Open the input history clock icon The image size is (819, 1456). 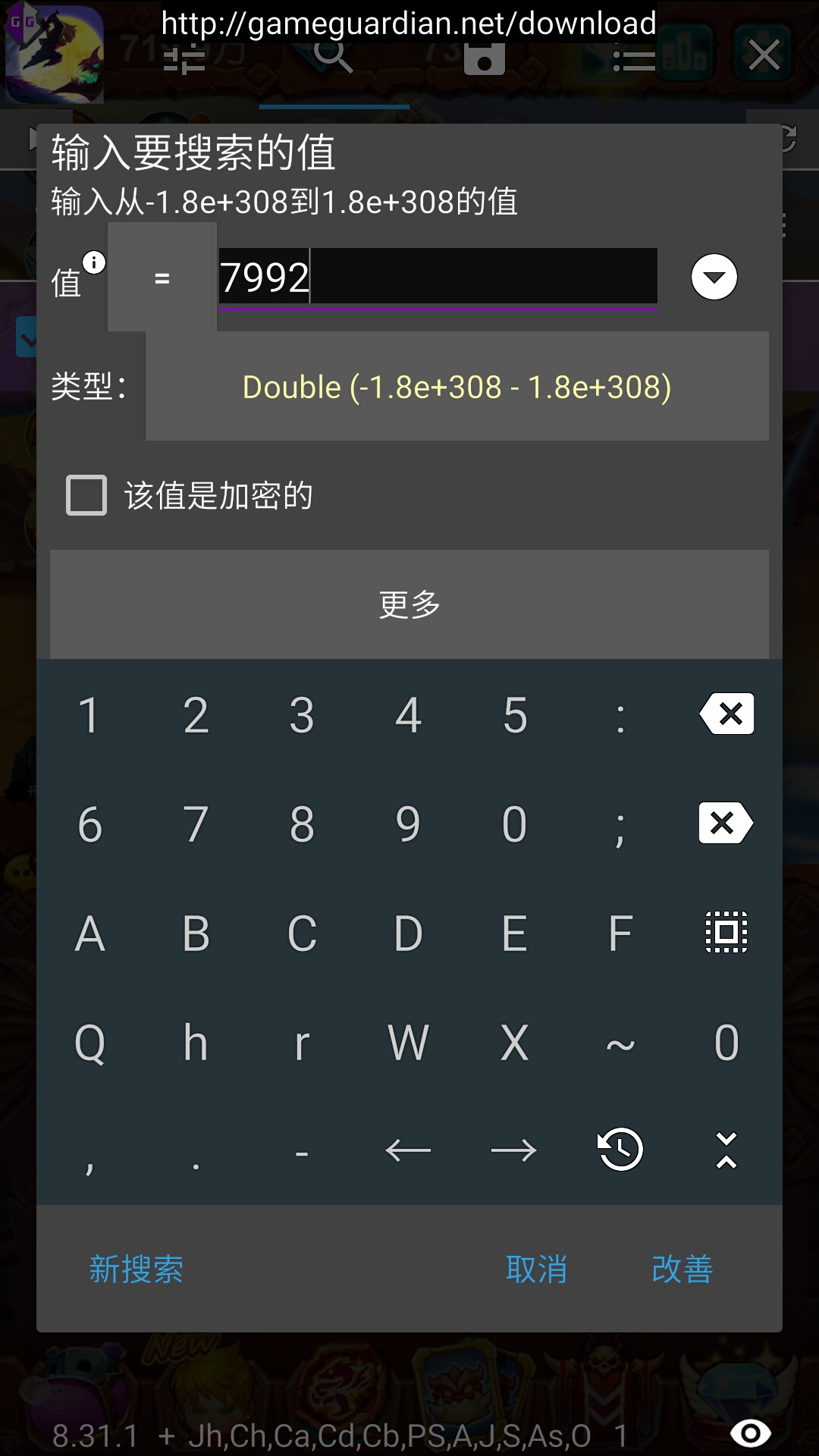pyautogui.click(x=620, y=1150)
